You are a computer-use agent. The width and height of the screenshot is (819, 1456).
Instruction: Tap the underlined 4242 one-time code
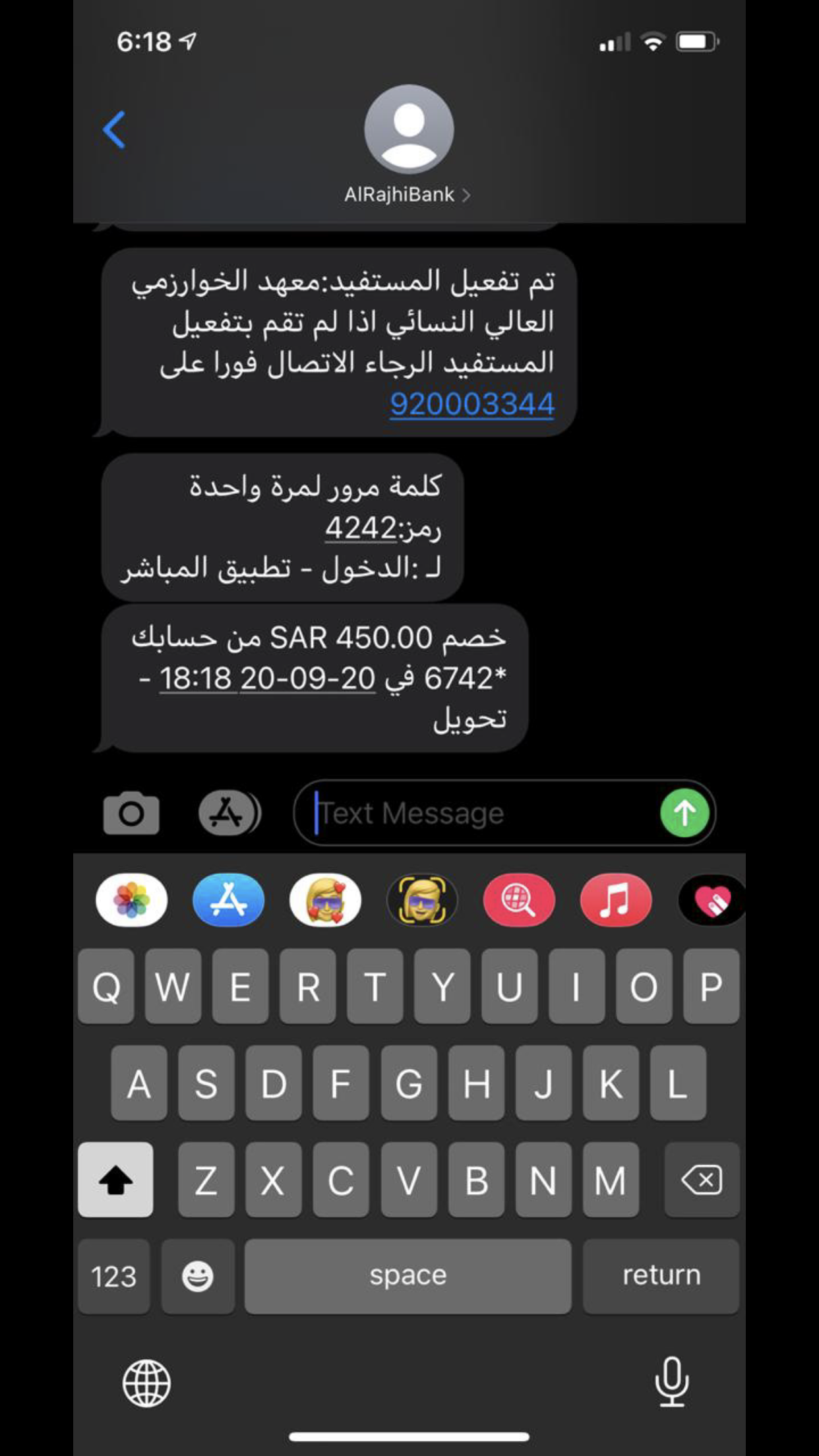(x=360, y=528)
